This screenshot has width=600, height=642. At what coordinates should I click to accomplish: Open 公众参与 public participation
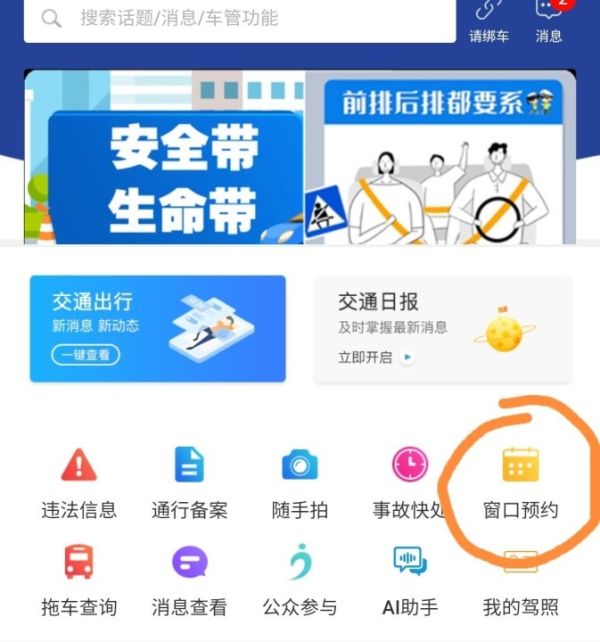pos(299,578)
